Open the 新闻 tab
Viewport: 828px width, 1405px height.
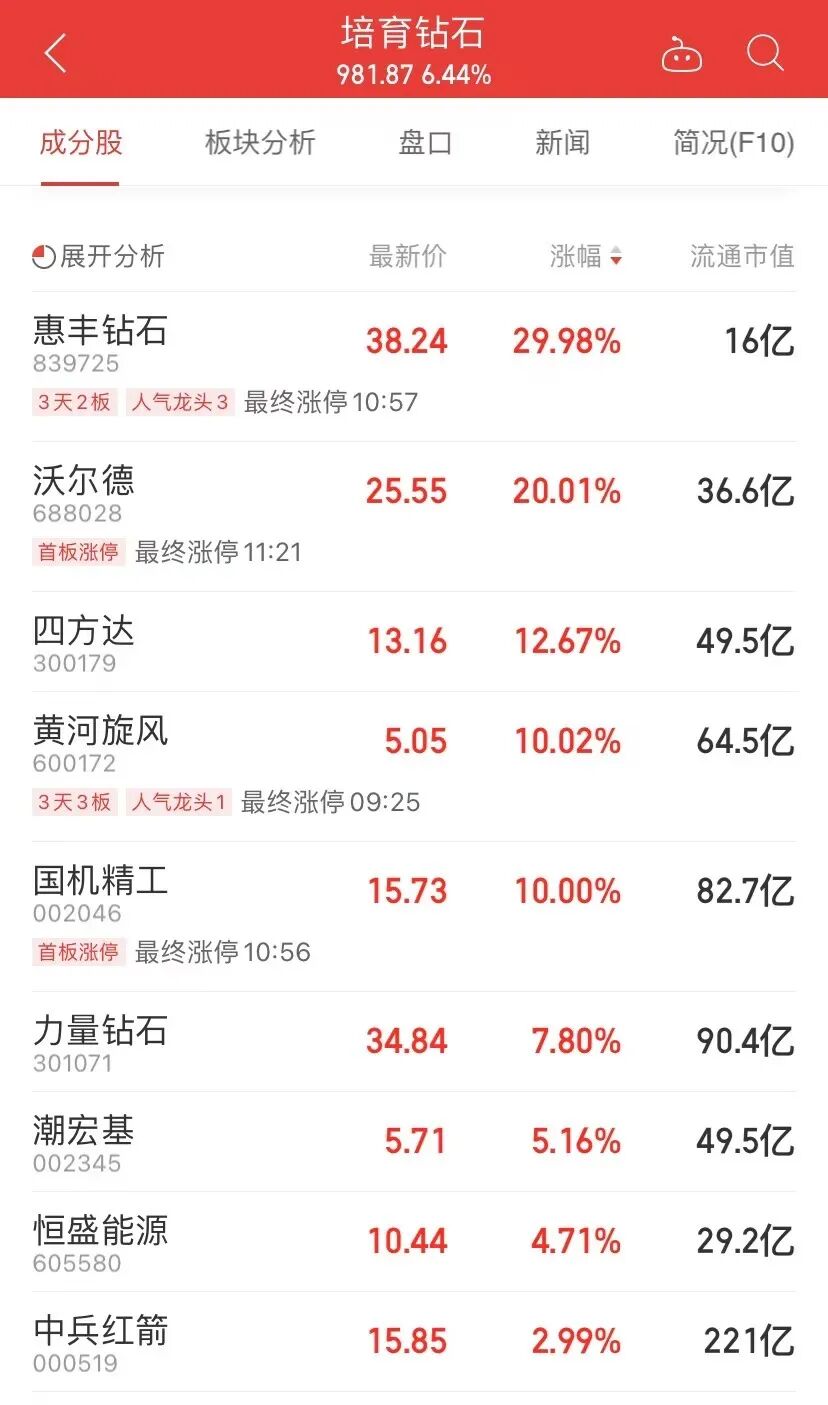tap(562, 143)
